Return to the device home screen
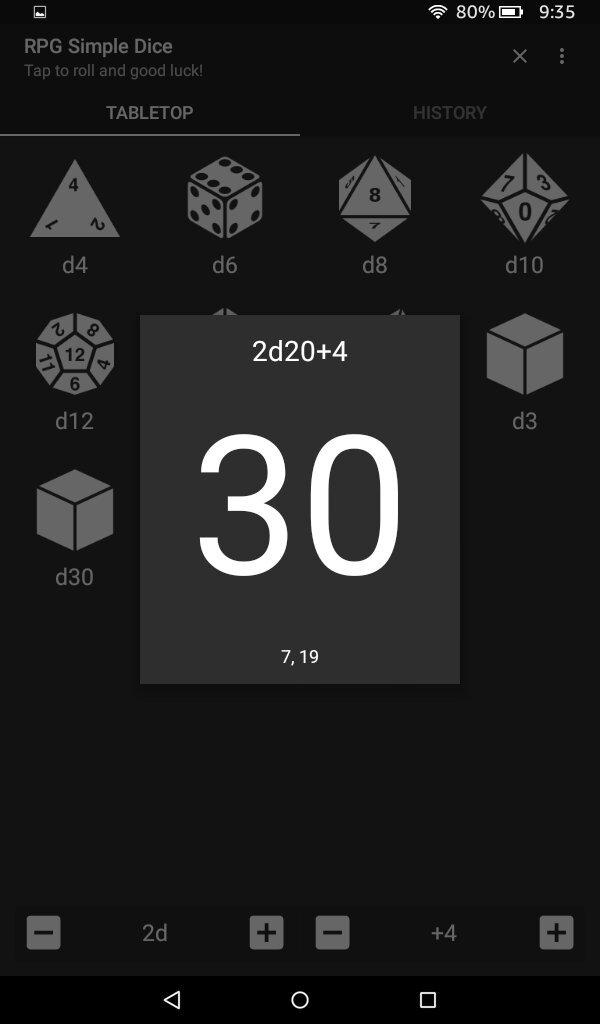The image size is (600, 1024). coord(300,999)
